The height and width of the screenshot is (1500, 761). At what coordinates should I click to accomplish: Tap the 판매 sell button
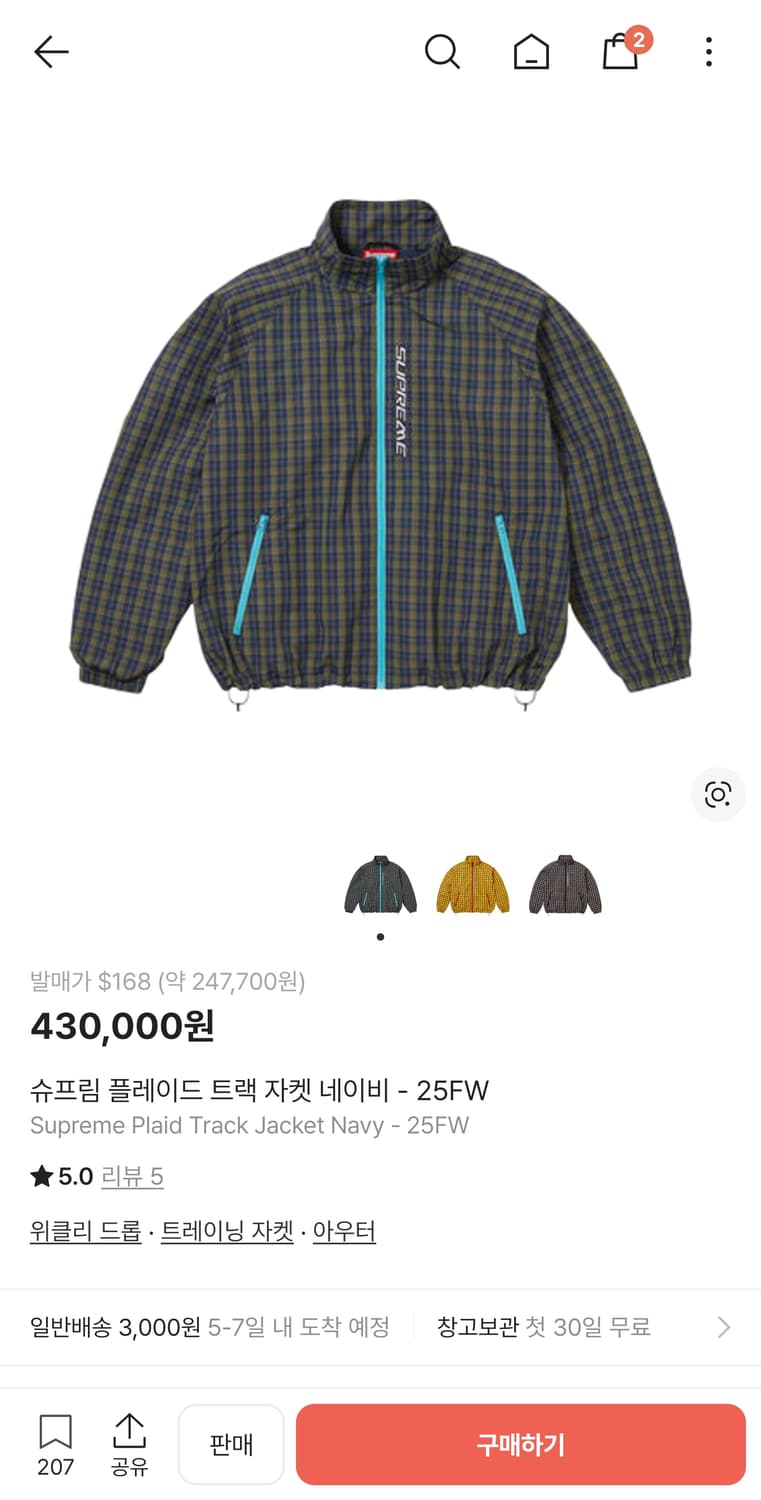click(x=231, y=1443)
